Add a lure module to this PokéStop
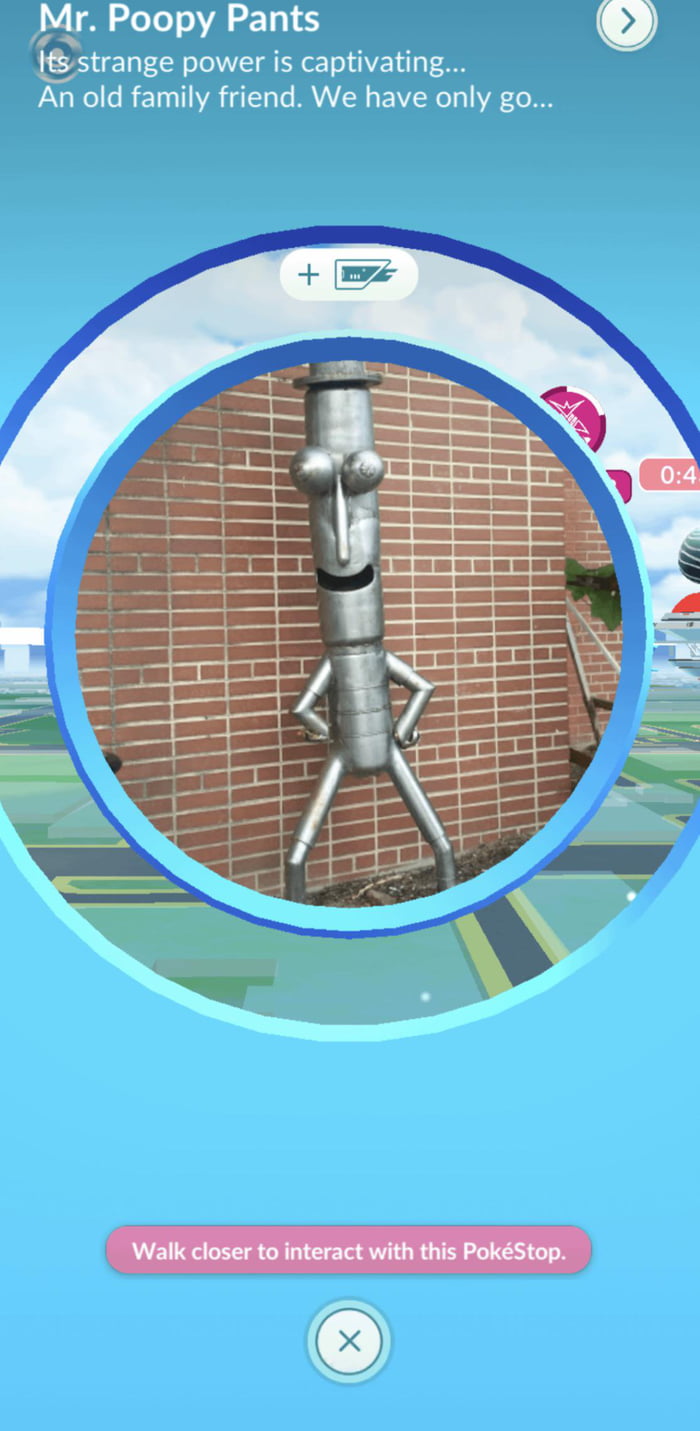This screenshot has height=1431, width=700. pyautogui.click(x=348, y=275)
